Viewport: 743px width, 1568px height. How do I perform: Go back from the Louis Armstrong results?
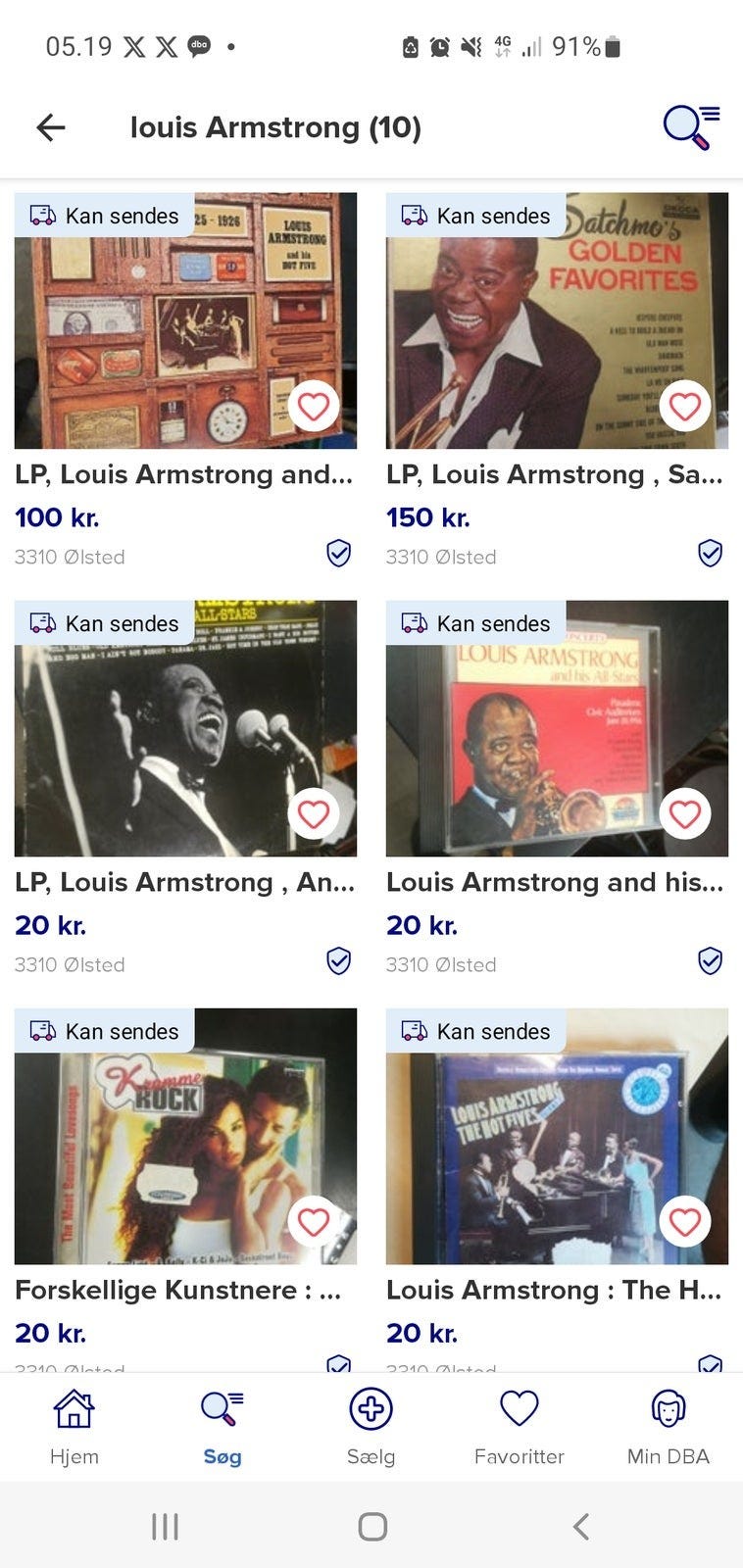51,127
